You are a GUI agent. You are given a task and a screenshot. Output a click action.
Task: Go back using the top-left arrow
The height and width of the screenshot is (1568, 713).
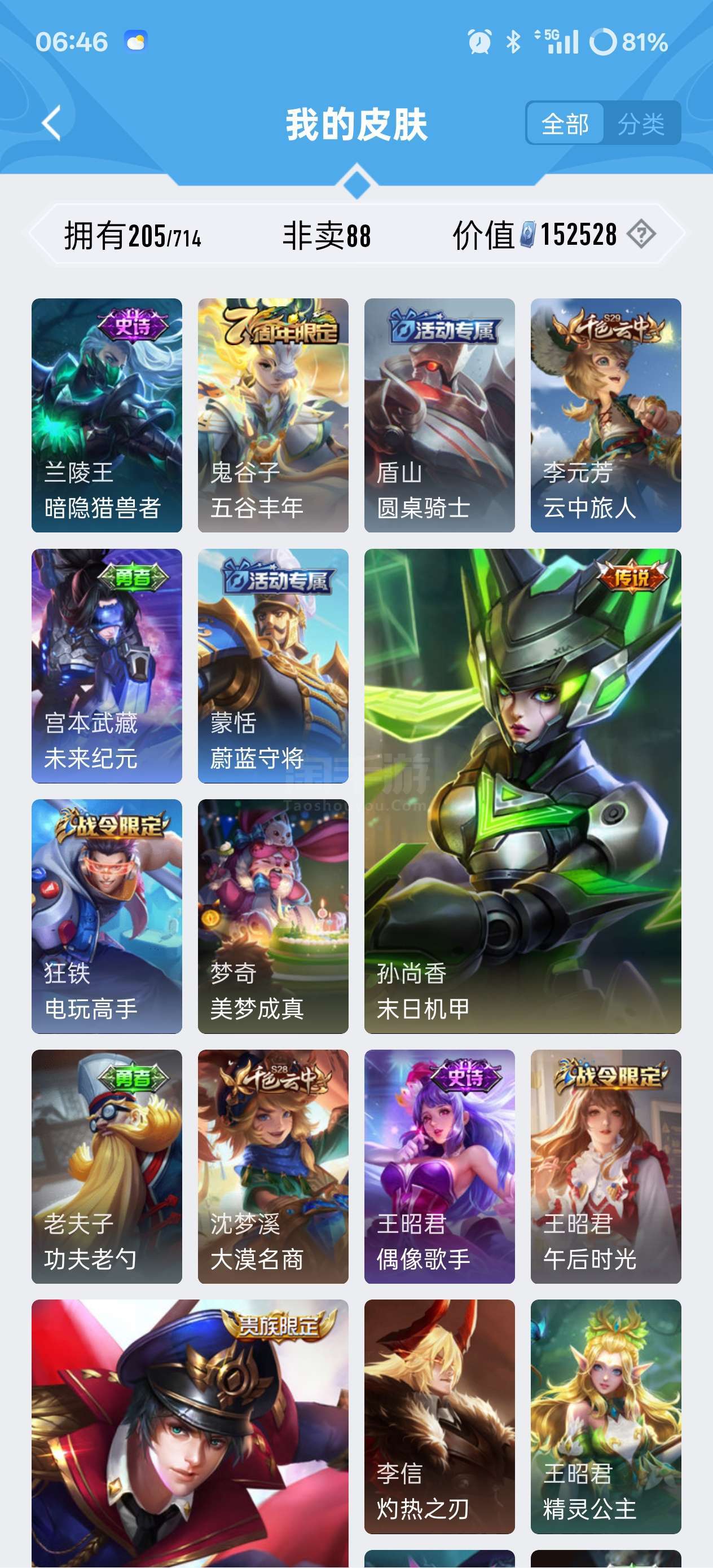click(52, 124)
